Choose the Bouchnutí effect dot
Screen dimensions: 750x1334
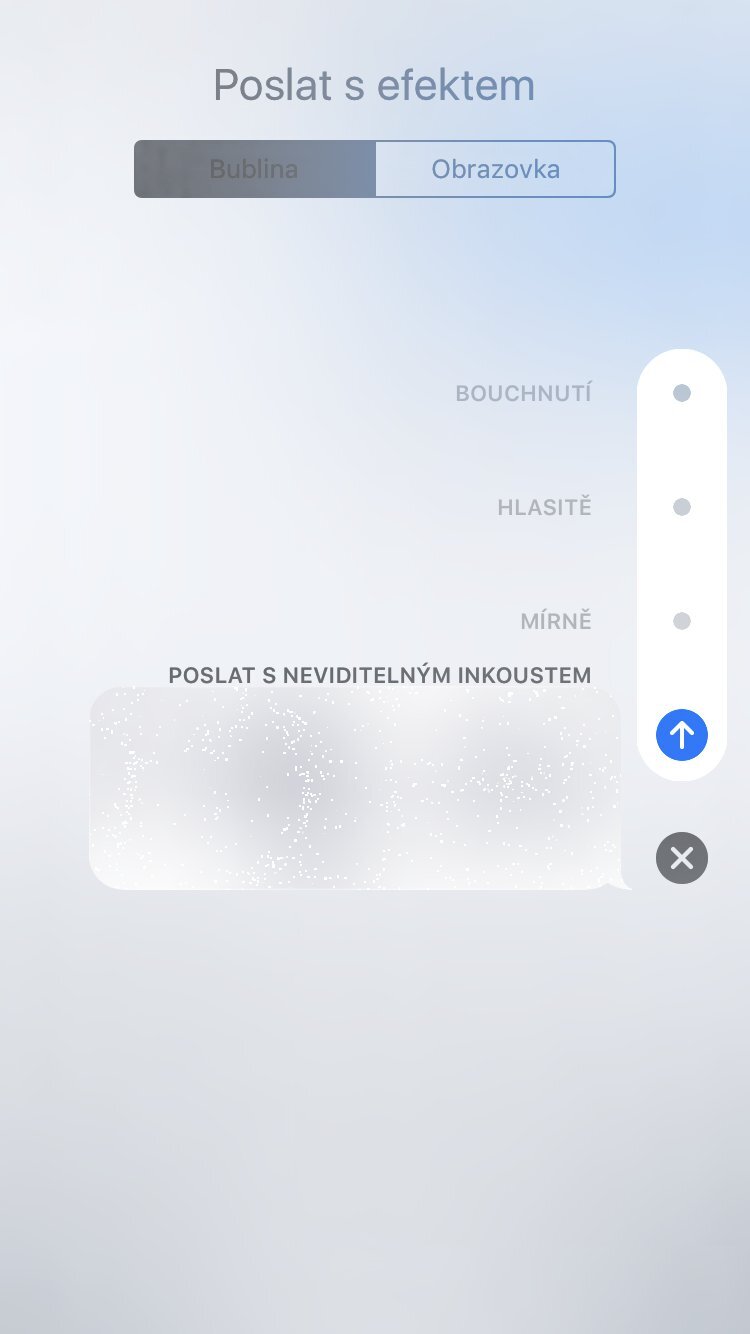(x=682, y=393)
